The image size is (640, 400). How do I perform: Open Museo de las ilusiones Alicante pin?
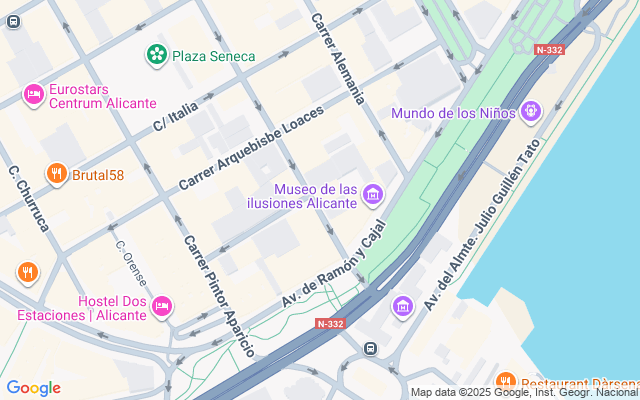(x=373, y=194)
